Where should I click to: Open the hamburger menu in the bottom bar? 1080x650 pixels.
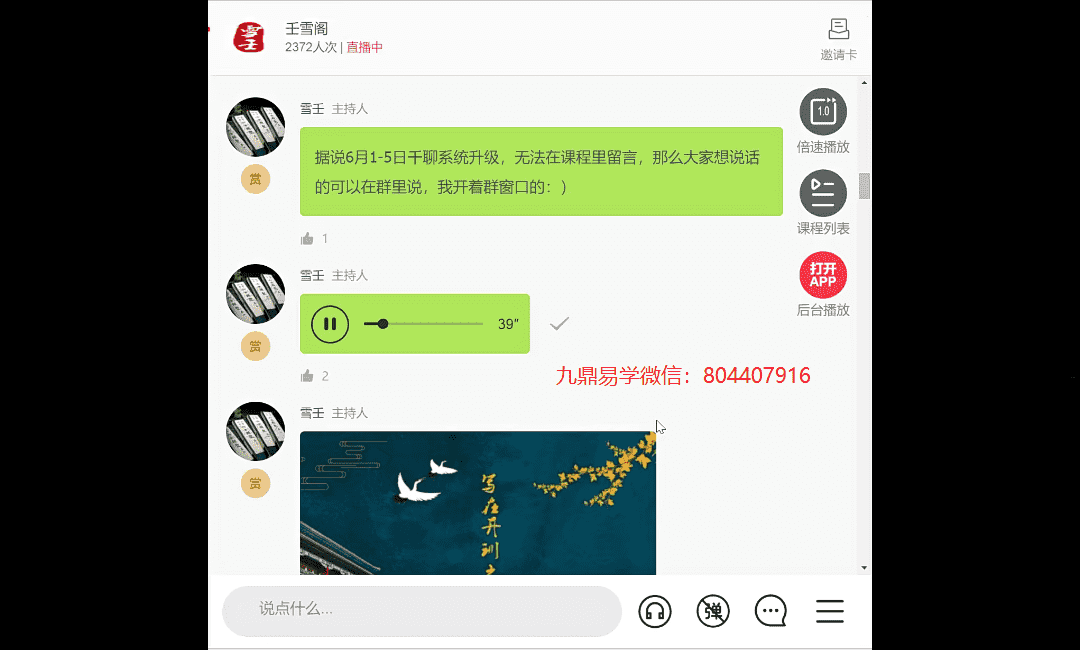click(x=829, y=611)
